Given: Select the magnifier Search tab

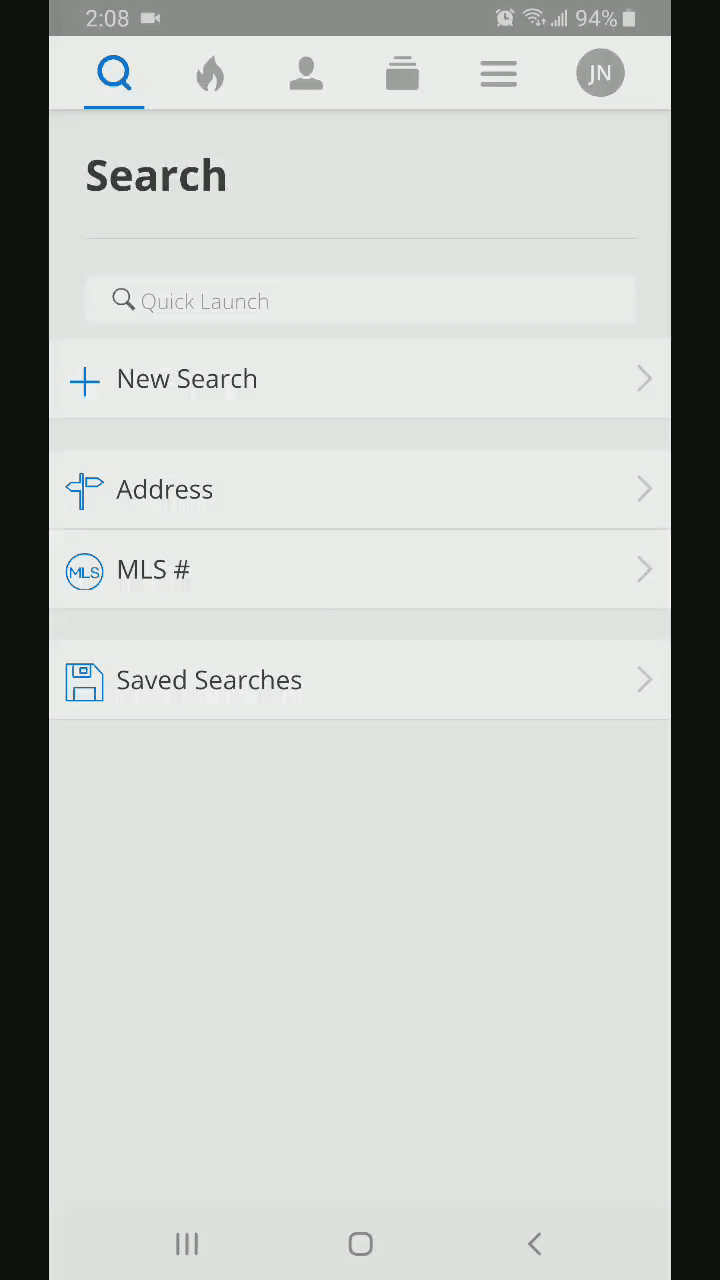Looking at the screenshot, I should point(114,74).
